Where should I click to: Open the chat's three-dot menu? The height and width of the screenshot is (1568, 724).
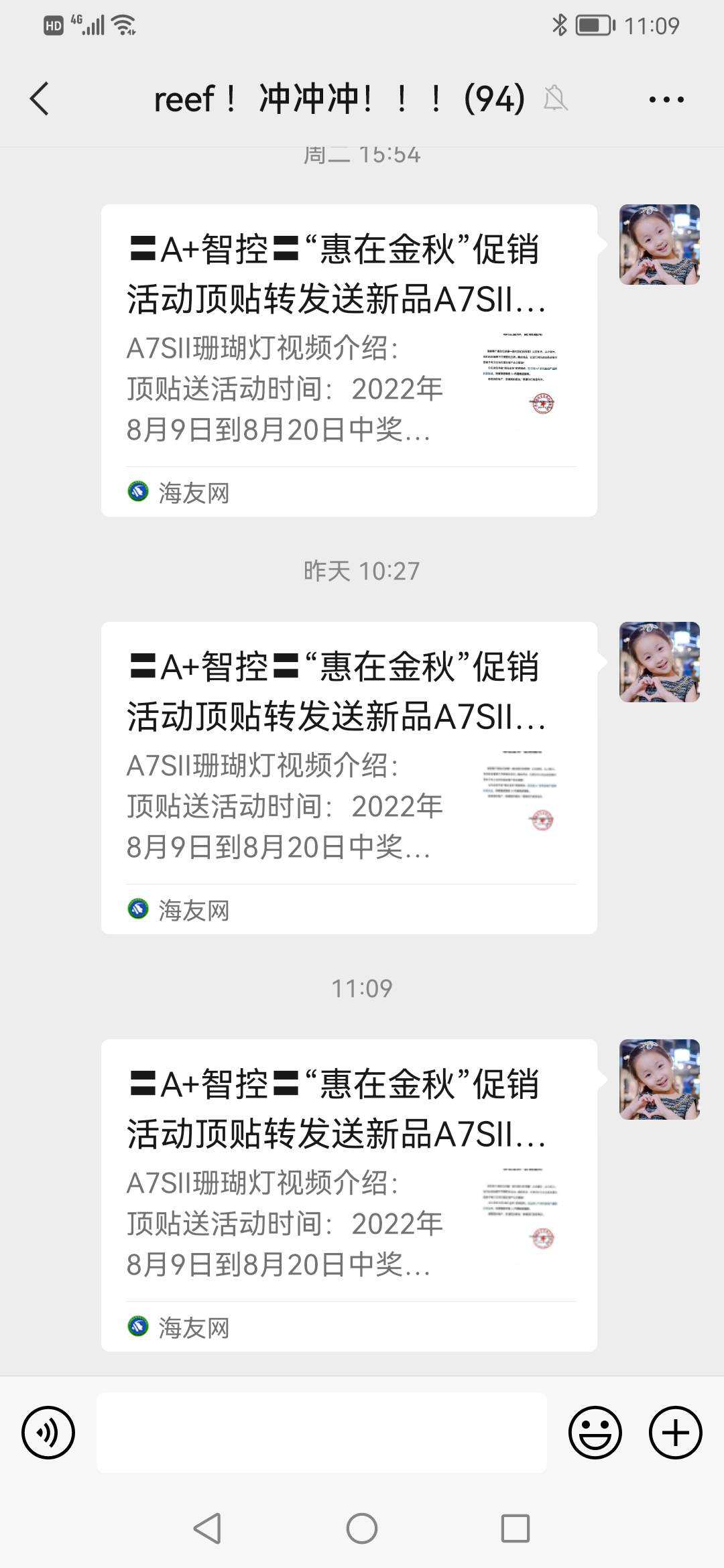[x=666, y=100]
